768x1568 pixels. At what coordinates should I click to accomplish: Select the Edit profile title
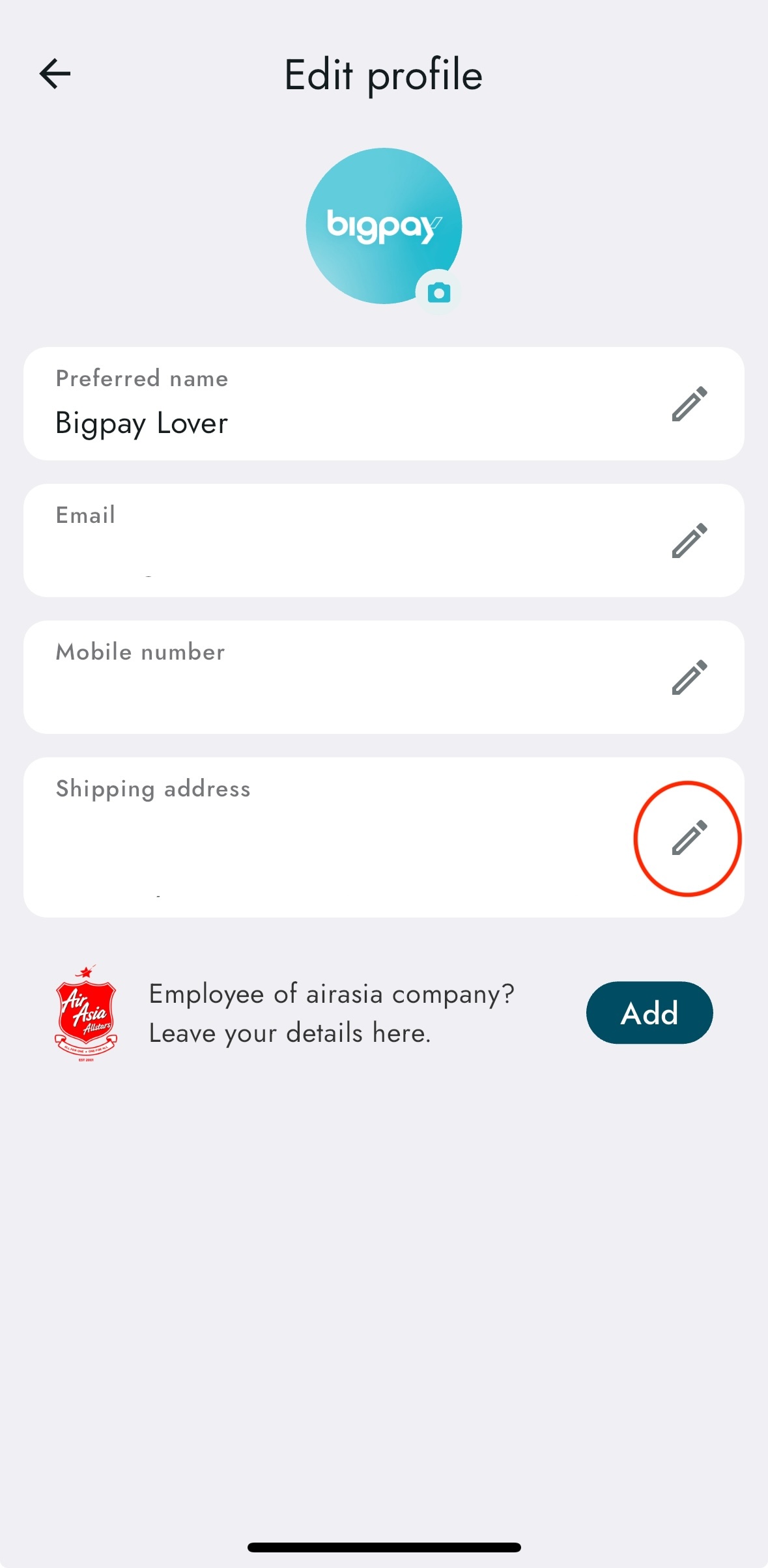pyautogui.click(x=383, y=74)
